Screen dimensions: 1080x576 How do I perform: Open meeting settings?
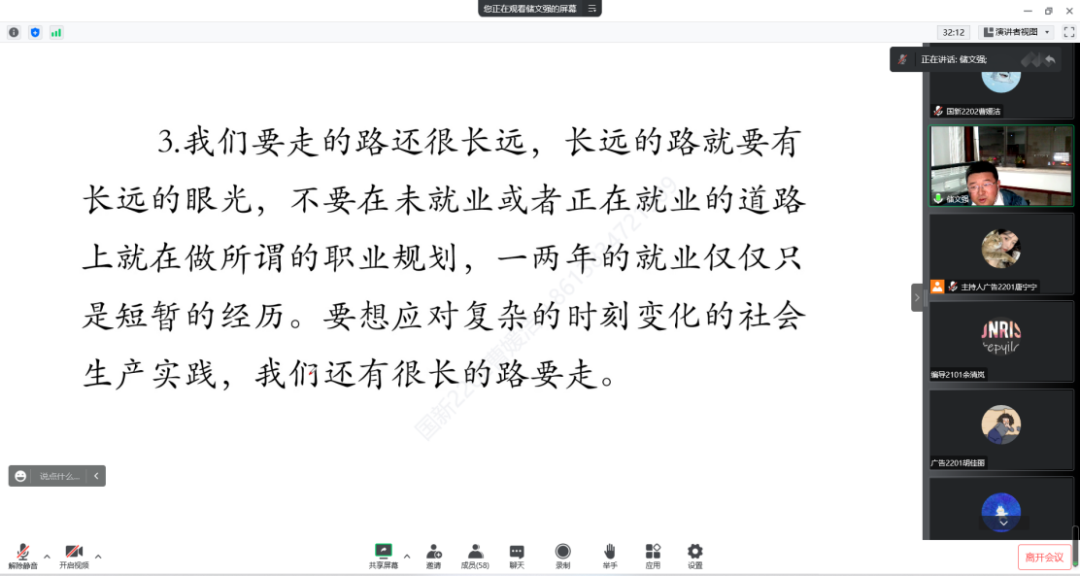pyautogui.click(x=695, y=555)
